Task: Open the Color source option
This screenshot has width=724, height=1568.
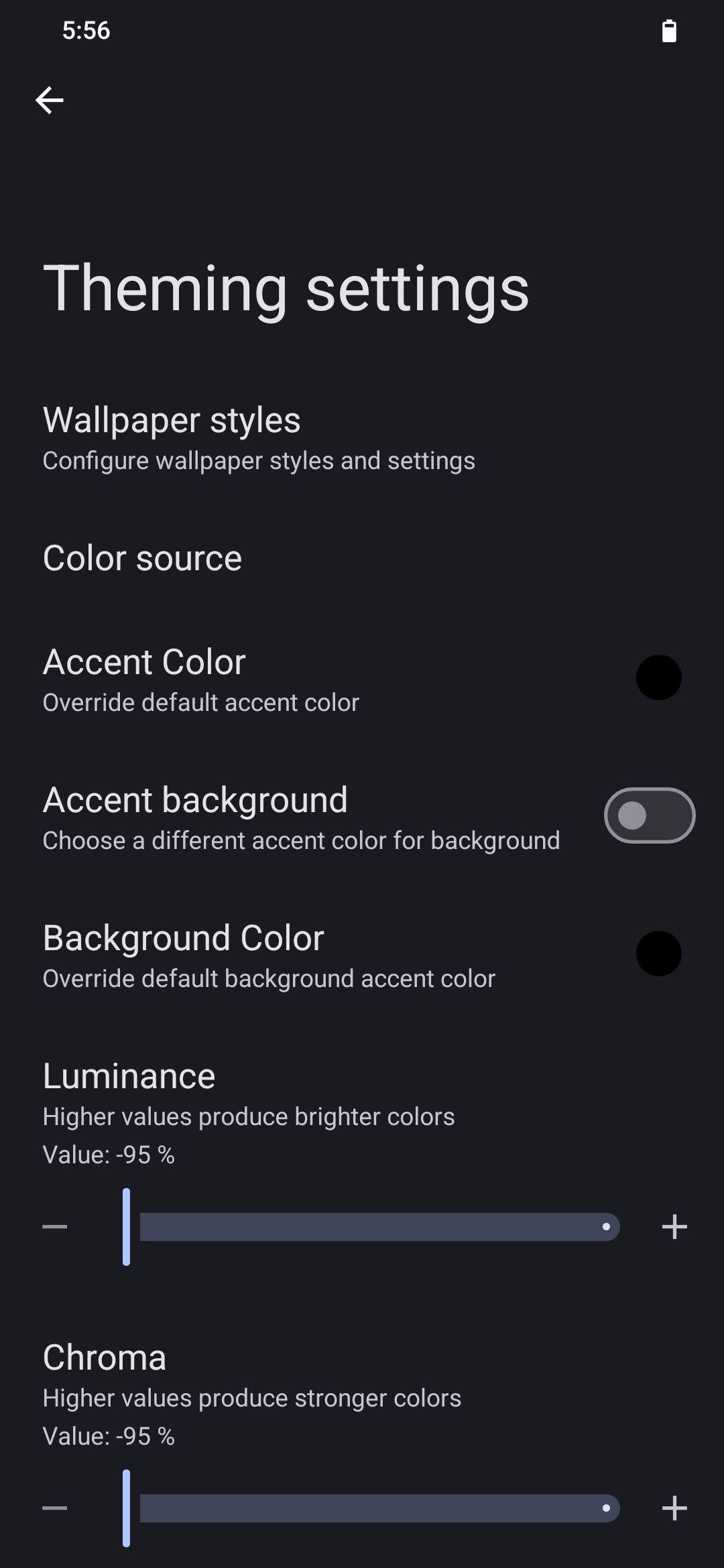Action: point(362,558)
